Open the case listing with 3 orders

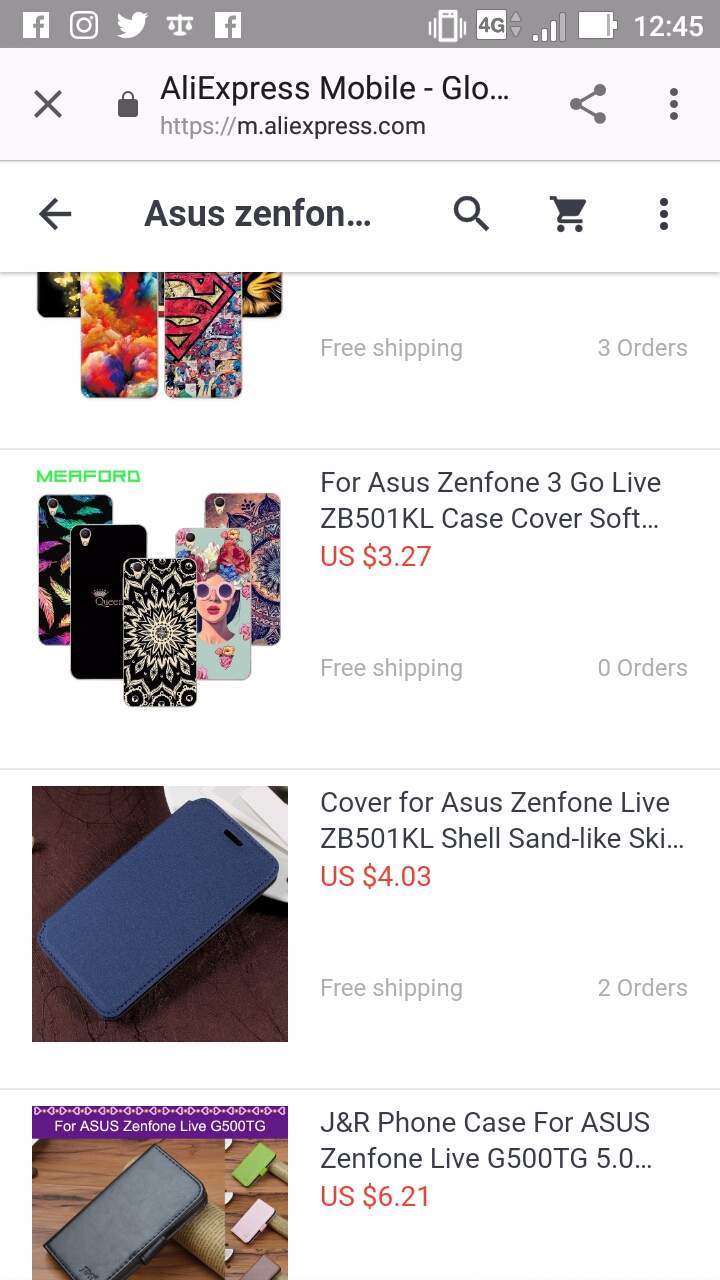[x=360, y=360]
